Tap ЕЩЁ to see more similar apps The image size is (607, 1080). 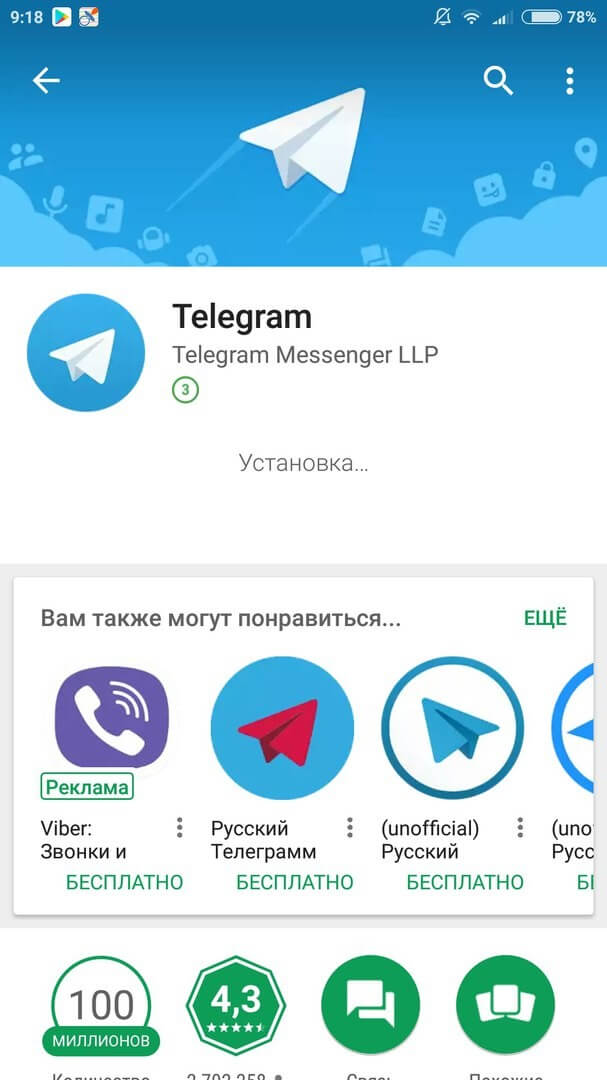point(545,618)
